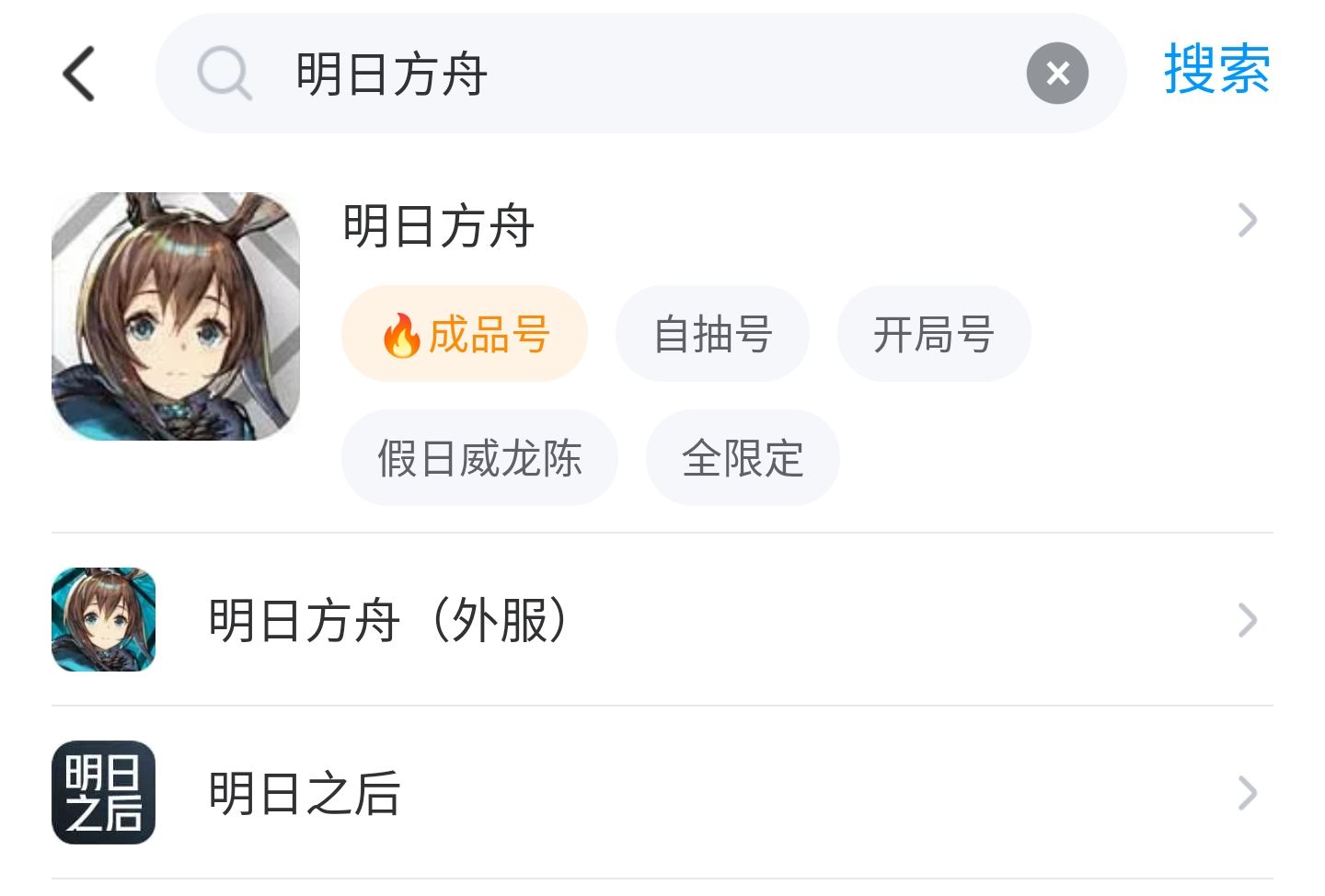Image resolution: width=1325 pixels, height=896 pixels.
Task: Clear the search text
Action: tap(1057, 74)
